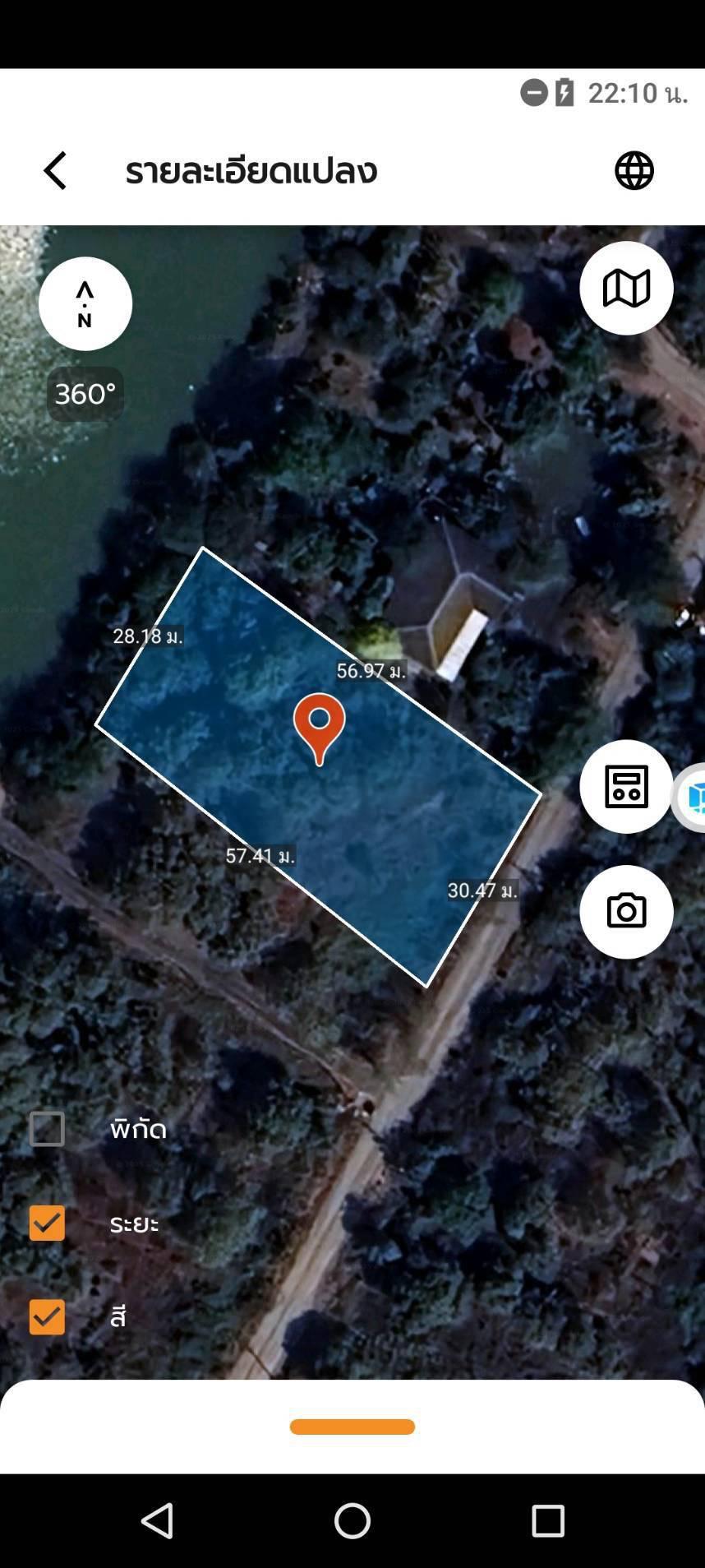705x1568 pixels.
Task: Open the globe language icon
Action: tap(634, 171)
